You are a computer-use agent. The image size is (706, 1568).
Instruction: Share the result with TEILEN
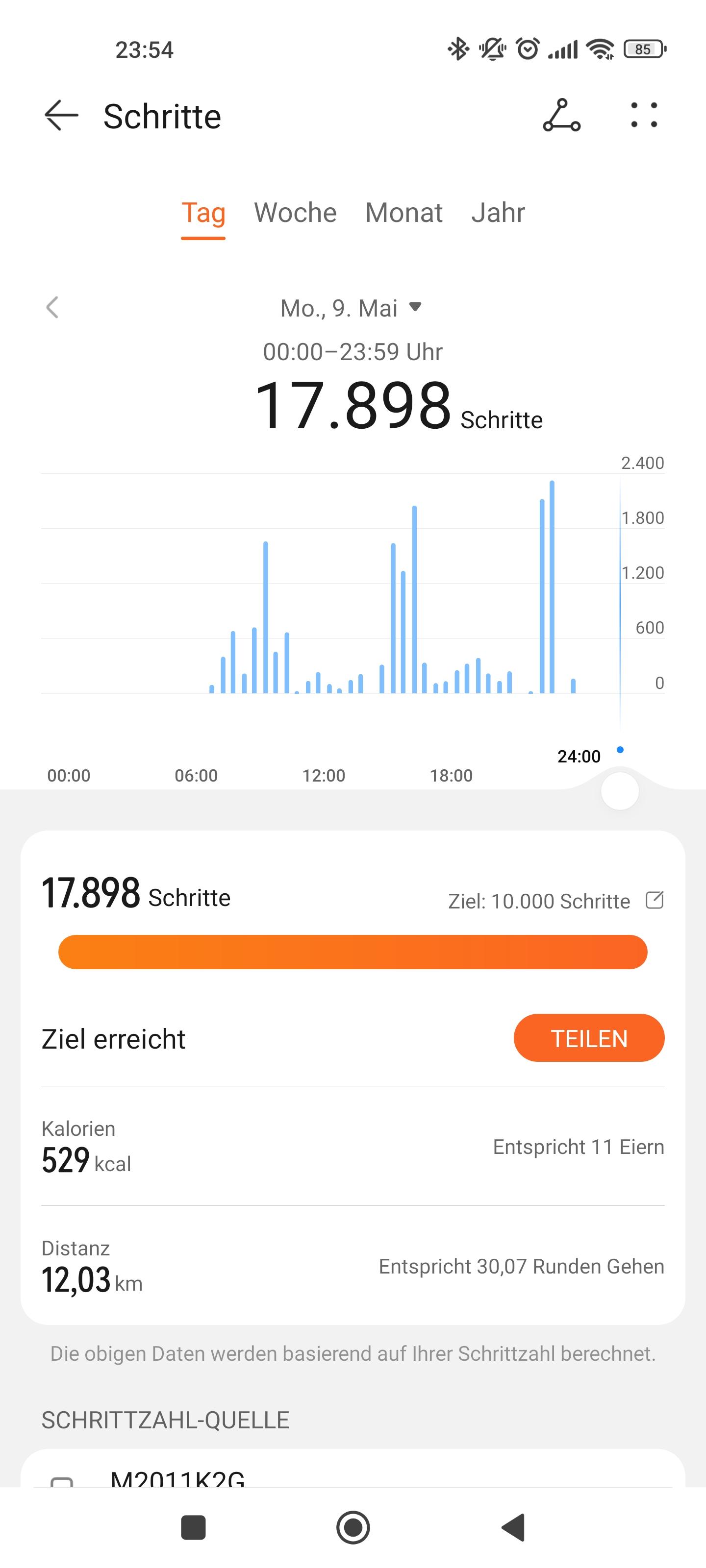(589, 1038)
